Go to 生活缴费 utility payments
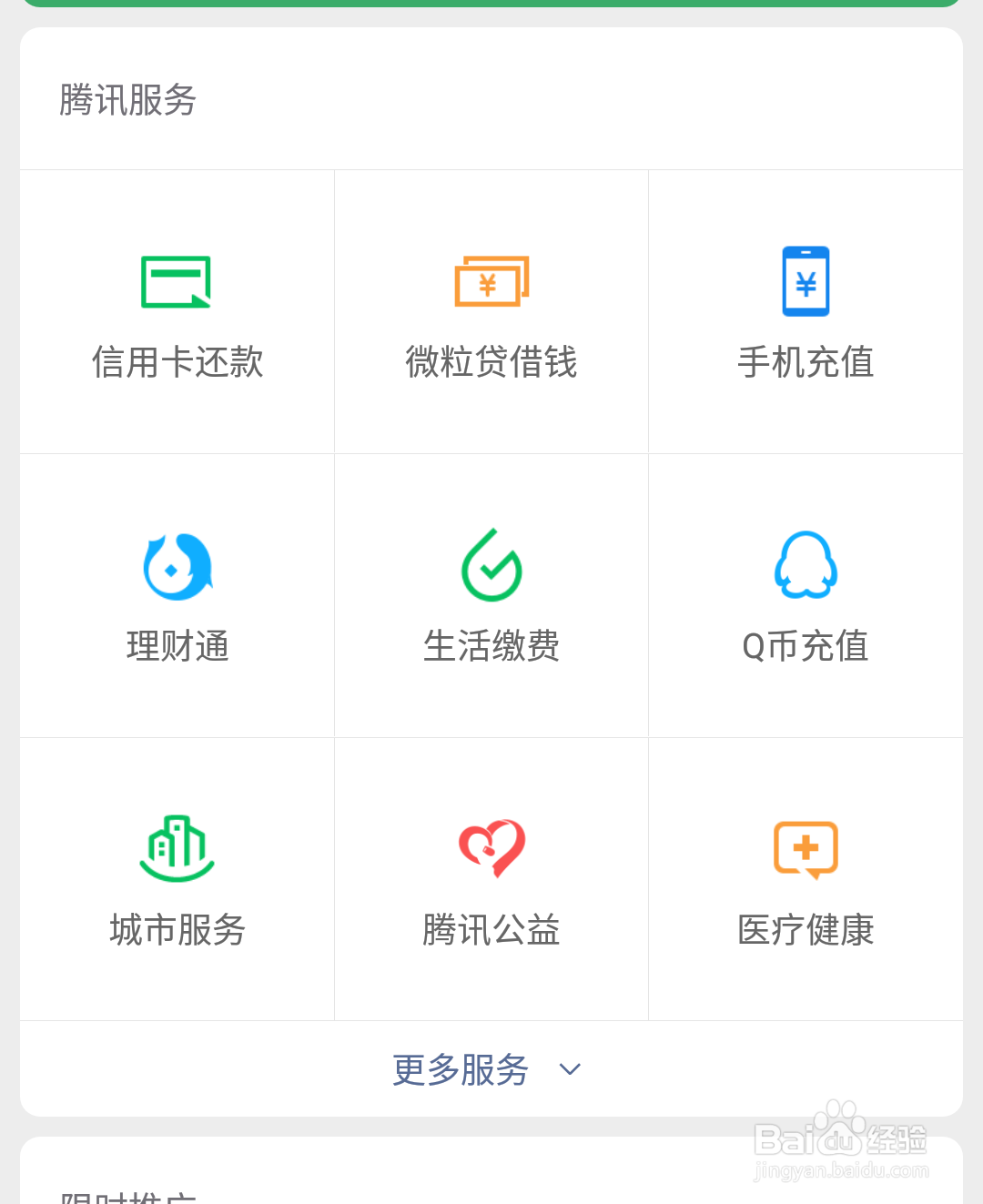The width and height of the screenshot is (983, 1204). pos(491,596)
